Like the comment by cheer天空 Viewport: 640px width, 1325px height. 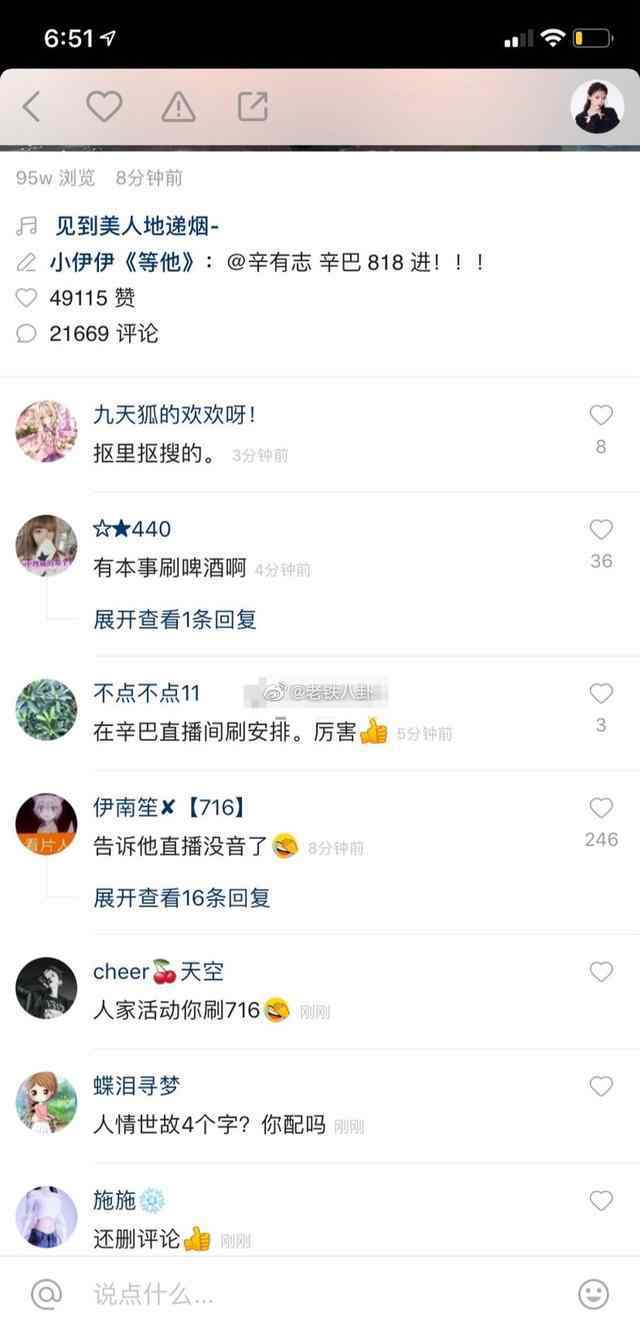[600, 971]
